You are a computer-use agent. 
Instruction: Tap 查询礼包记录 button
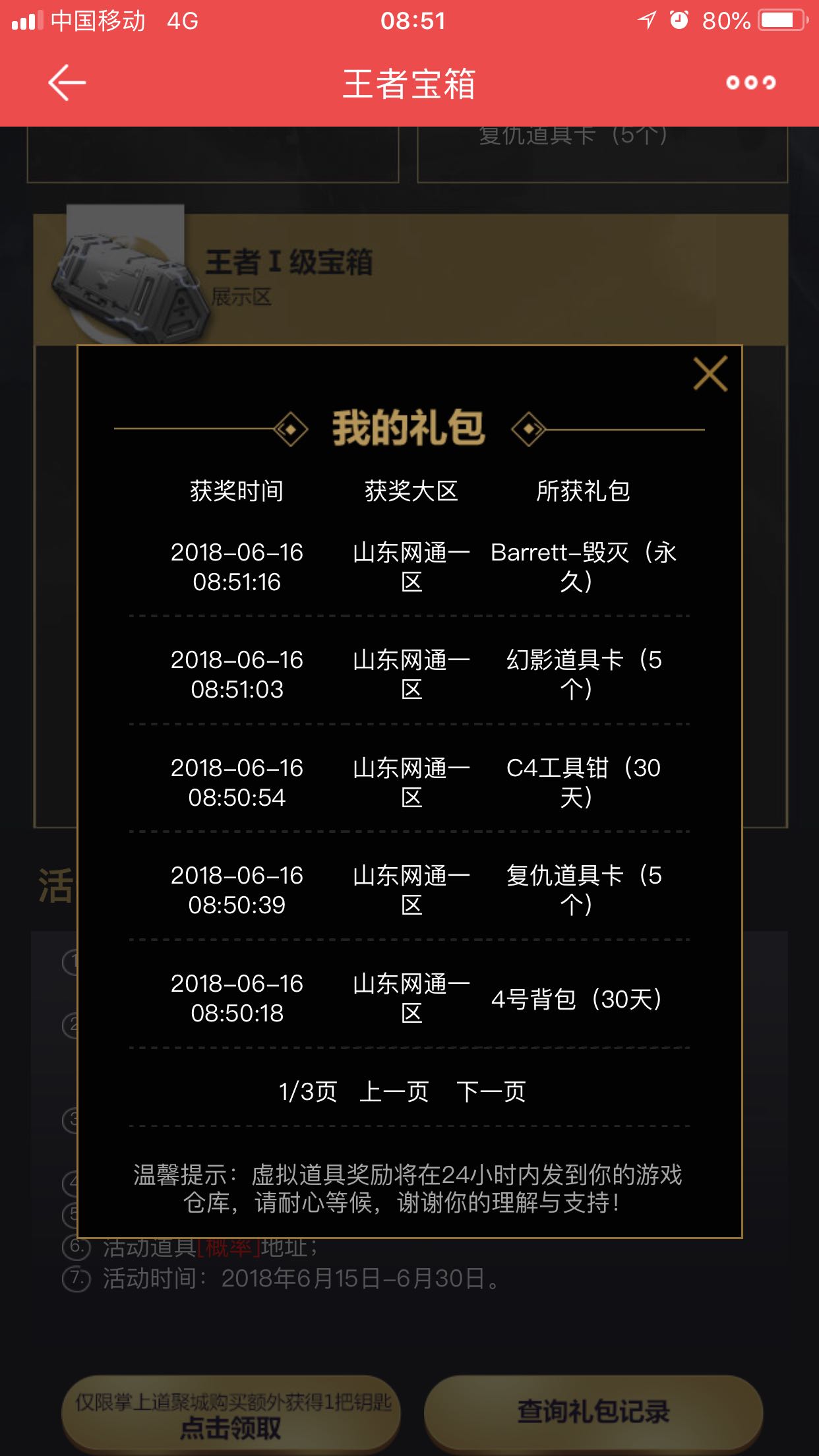point(593,1412)
